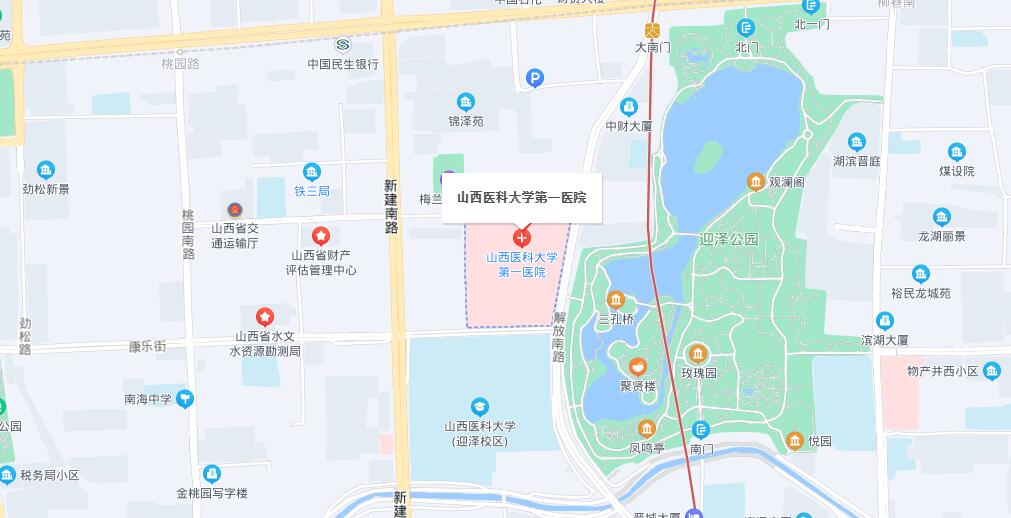Image resolution: width=1011 pixels, height=518 pixels.
Task: Select the 锦泽苑 residential marker
Action: 465,102
